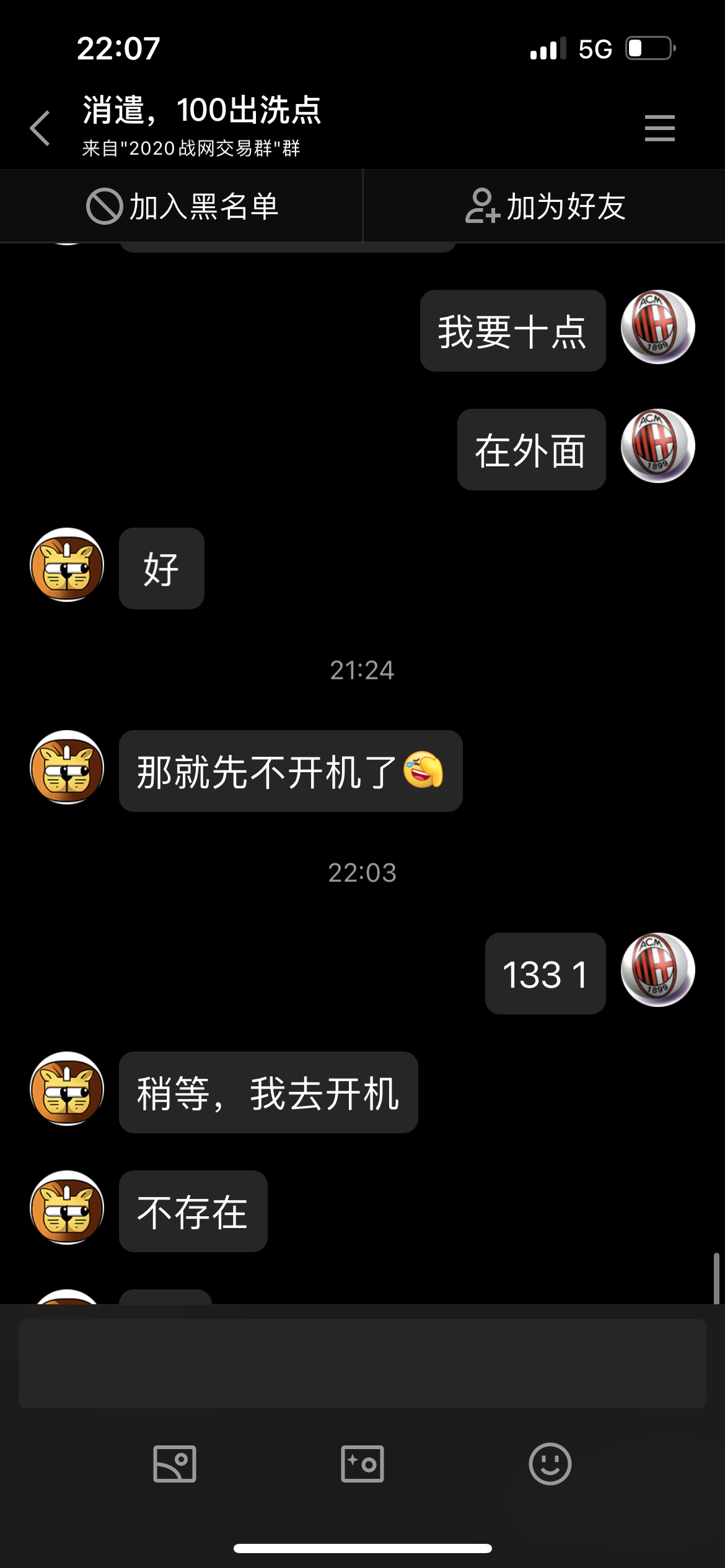Open the emoji picker

pyautogui.click(x=550, y=1464)
